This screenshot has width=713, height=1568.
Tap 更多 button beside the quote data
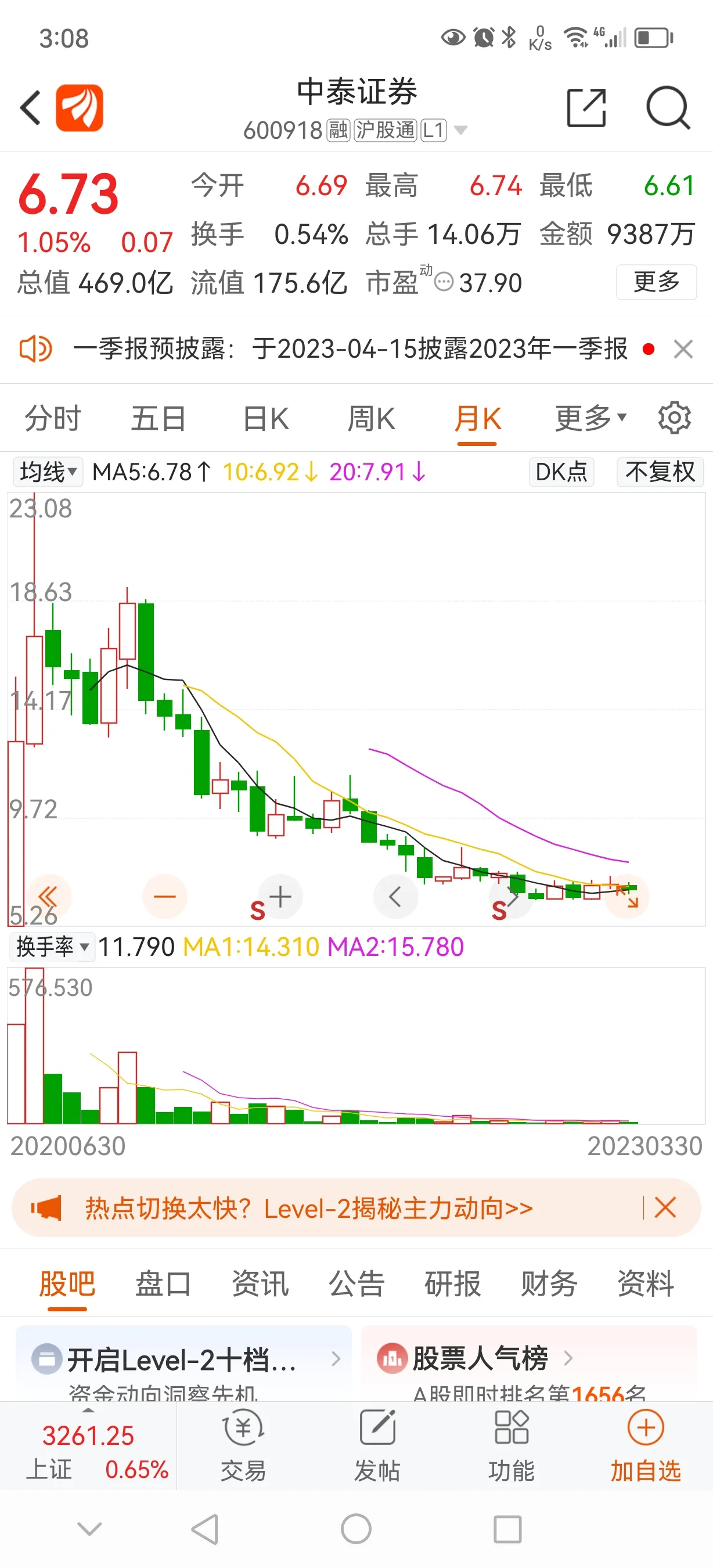[x=656, y=282]
